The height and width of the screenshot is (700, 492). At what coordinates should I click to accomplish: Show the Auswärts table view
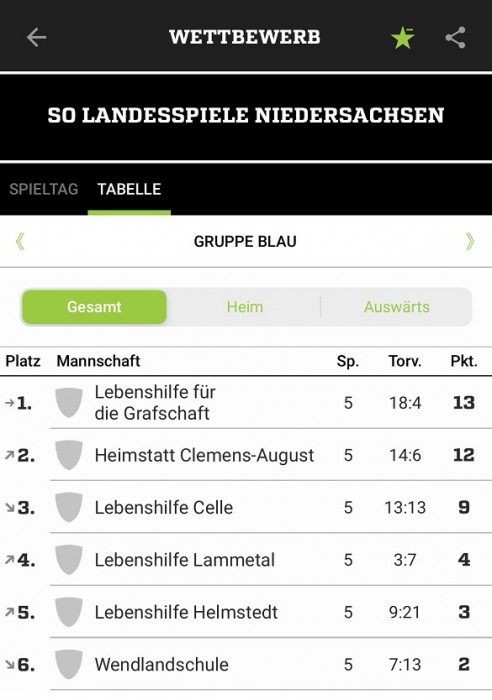[396, 307]
